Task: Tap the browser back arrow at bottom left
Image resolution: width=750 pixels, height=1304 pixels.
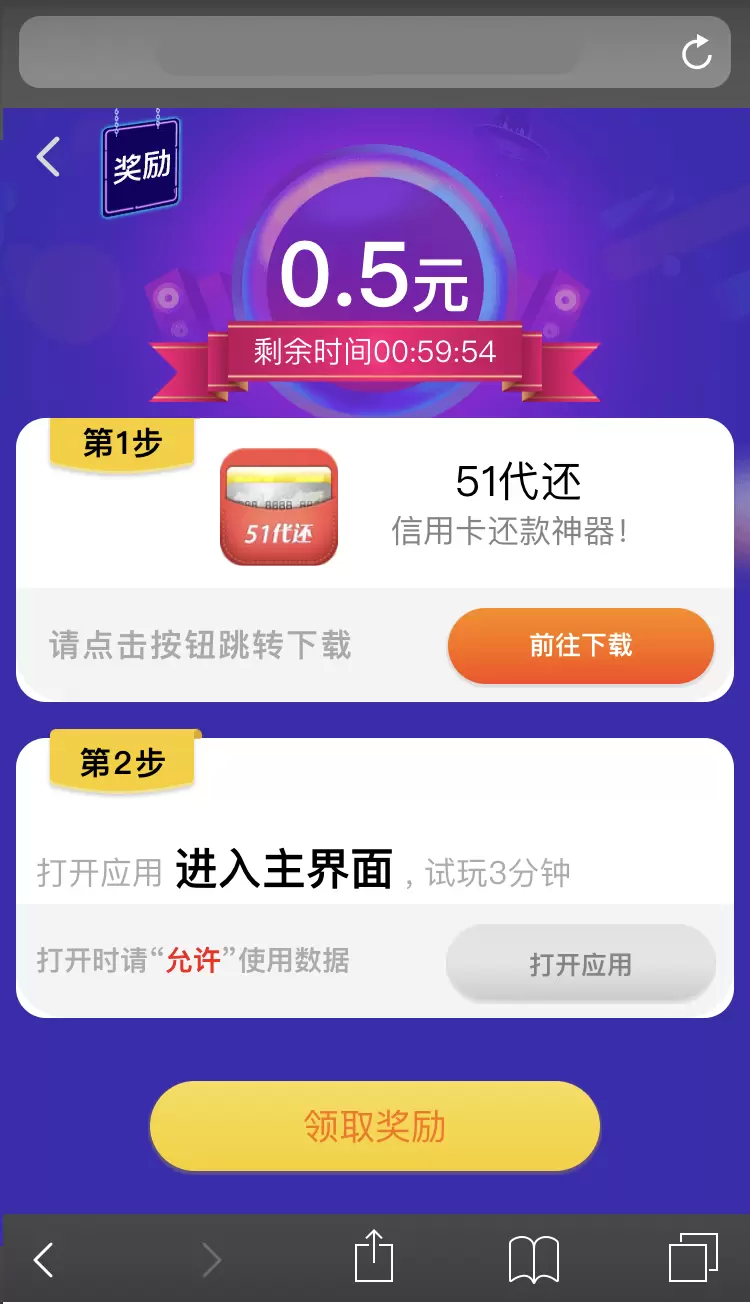Action: click(44, 1258)
